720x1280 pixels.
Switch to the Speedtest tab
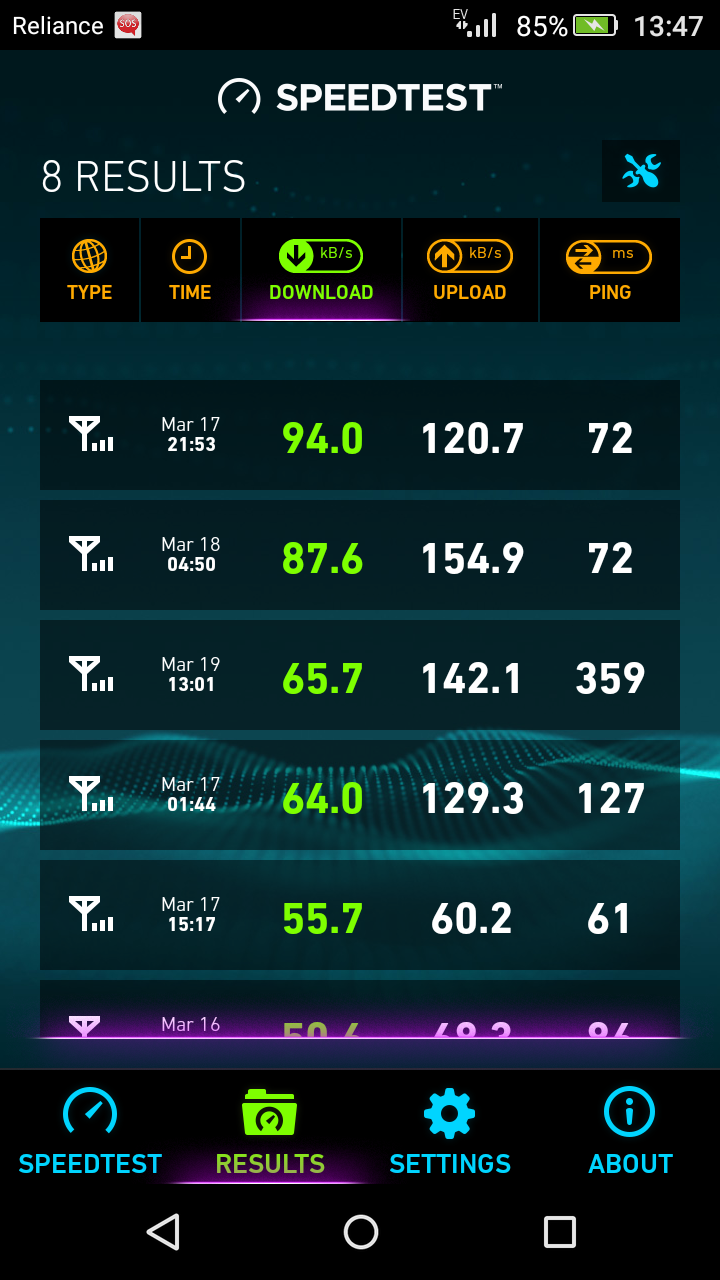pyautogui.click(x=90, y=1131)
